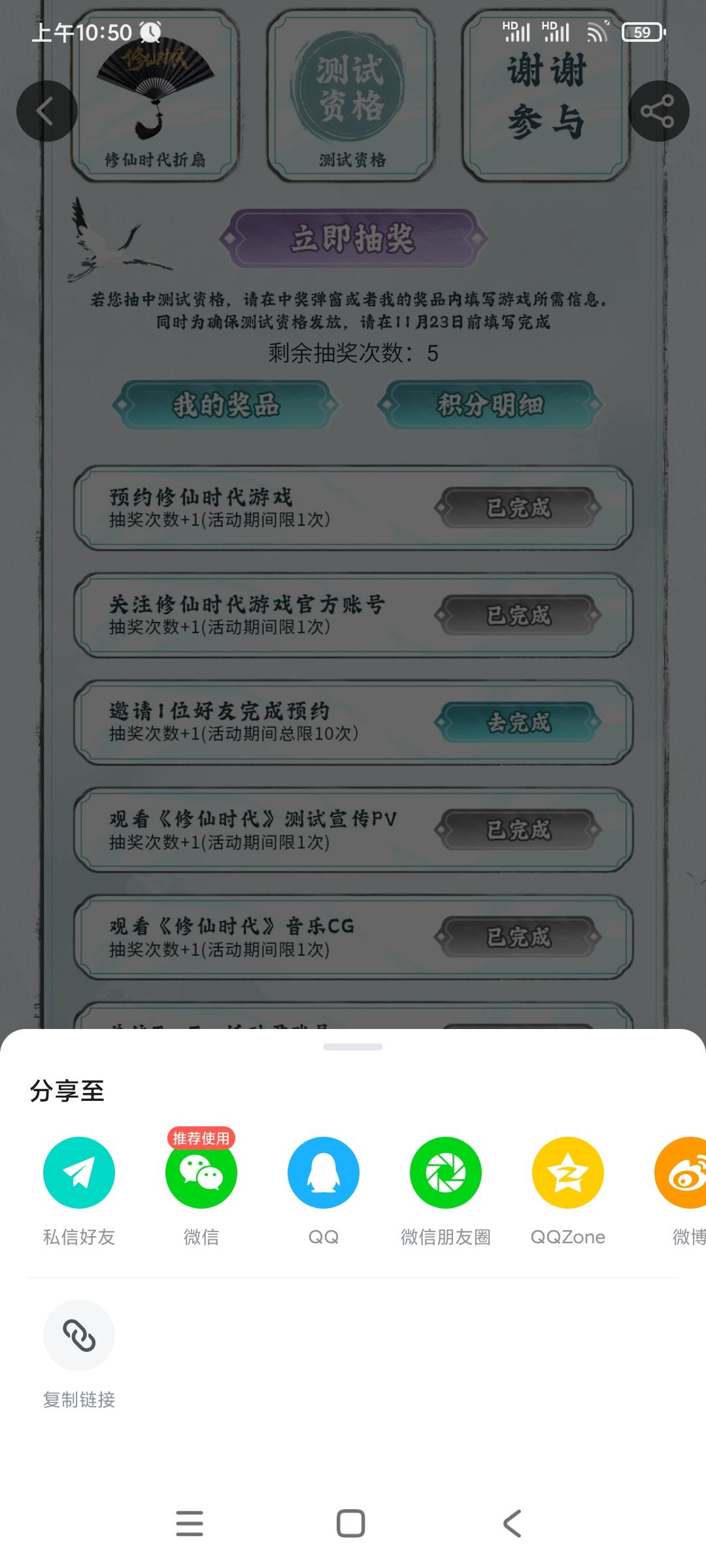Share to 微信朋友圈 (WeChat Moments)
The width and height of the screenshot is (706, 1568).
click(x=445, y=1171)
